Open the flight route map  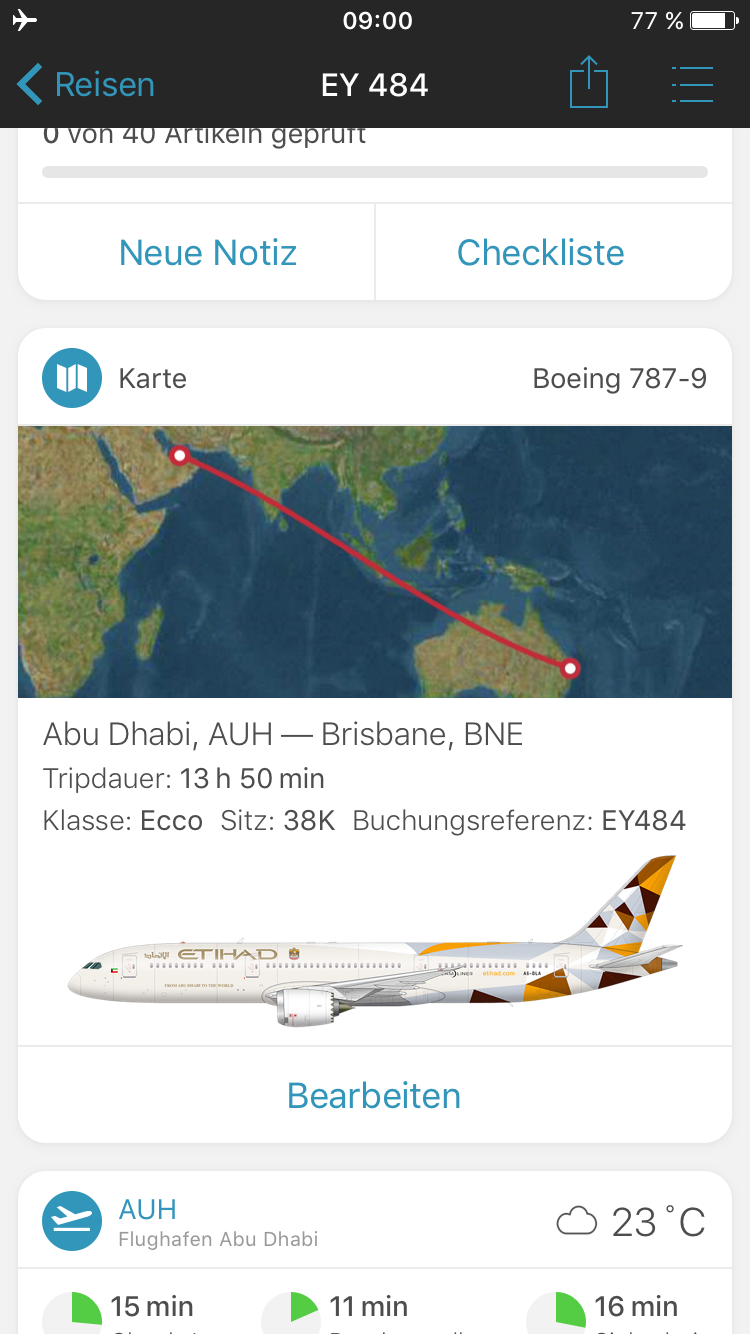point(375,562)
